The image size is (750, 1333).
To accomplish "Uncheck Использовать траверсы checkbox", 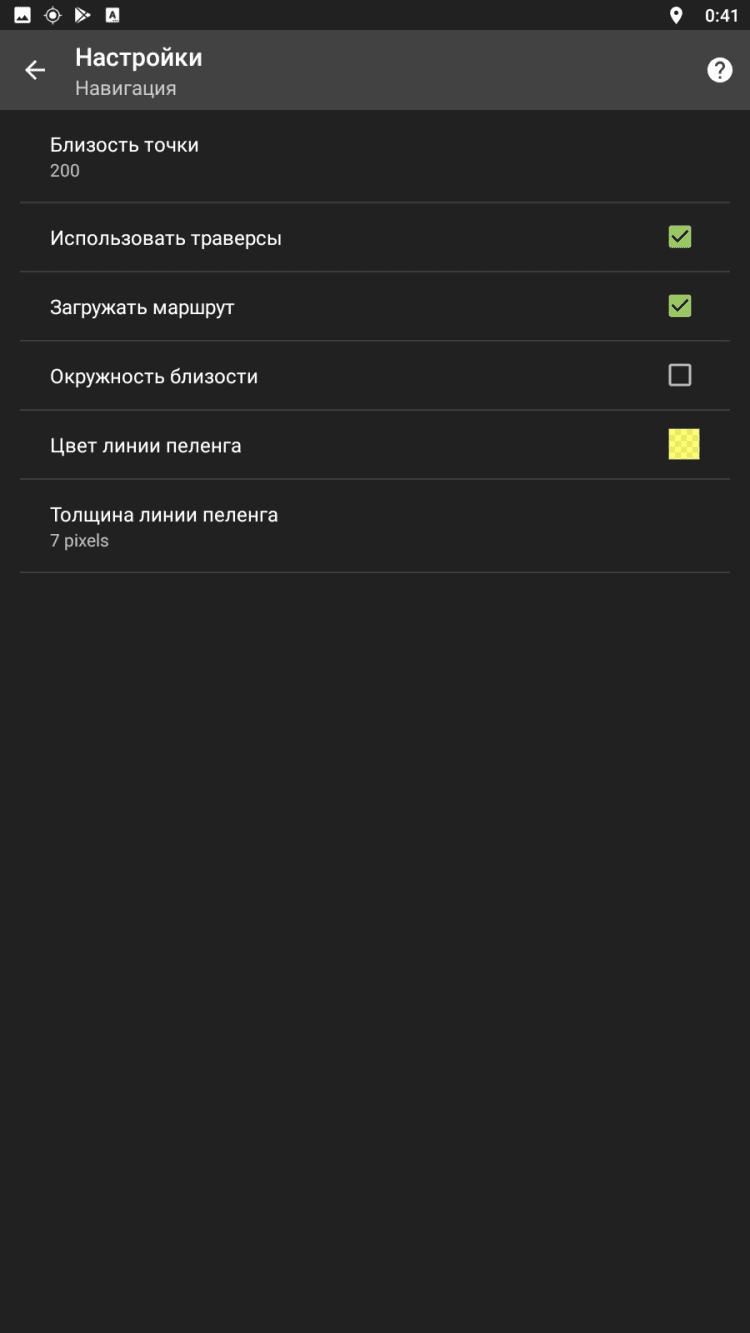I will coord(679,237).
